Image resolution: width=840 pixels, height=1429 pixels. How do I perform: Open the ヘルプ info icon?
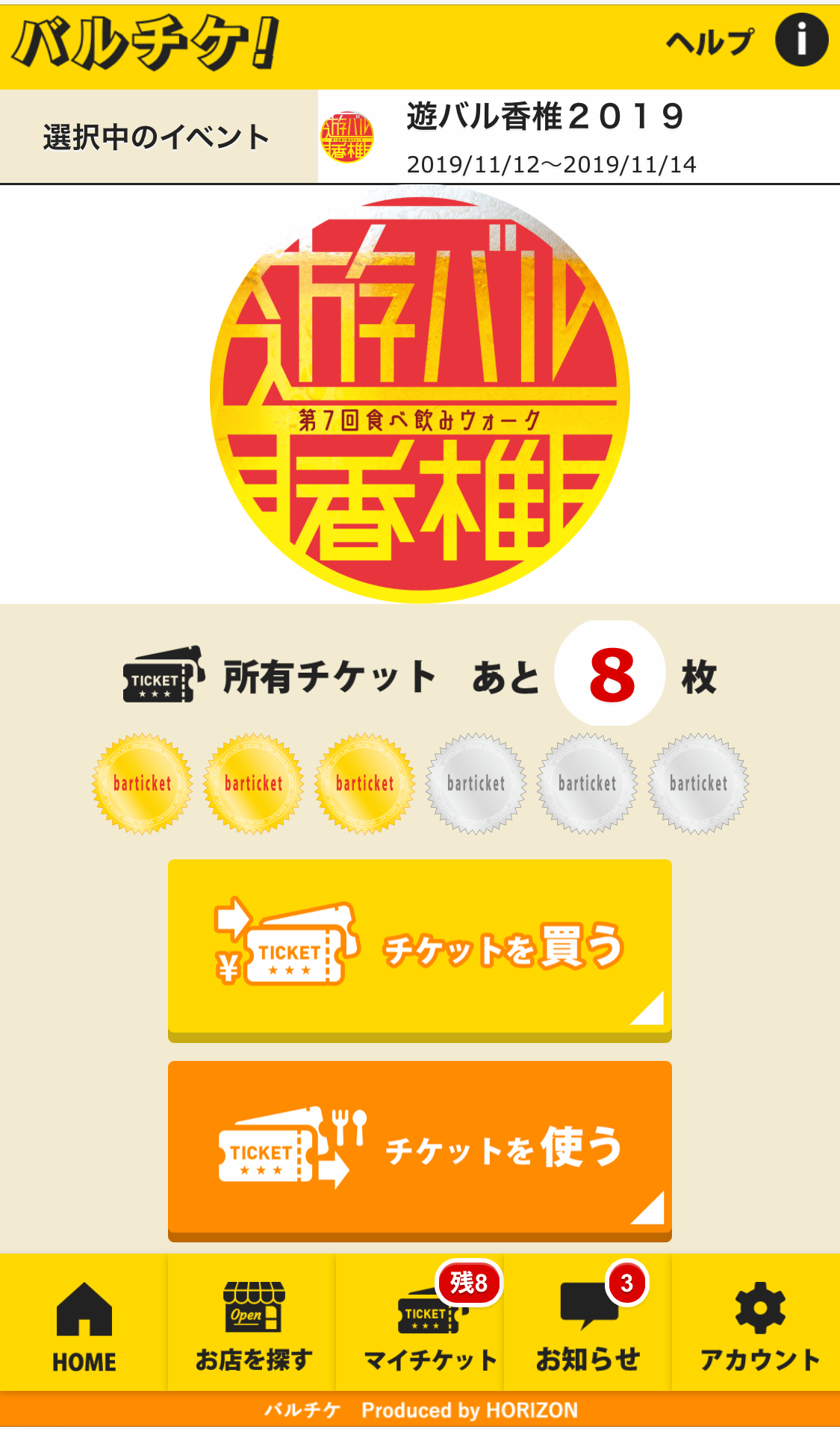click(800, 41)
